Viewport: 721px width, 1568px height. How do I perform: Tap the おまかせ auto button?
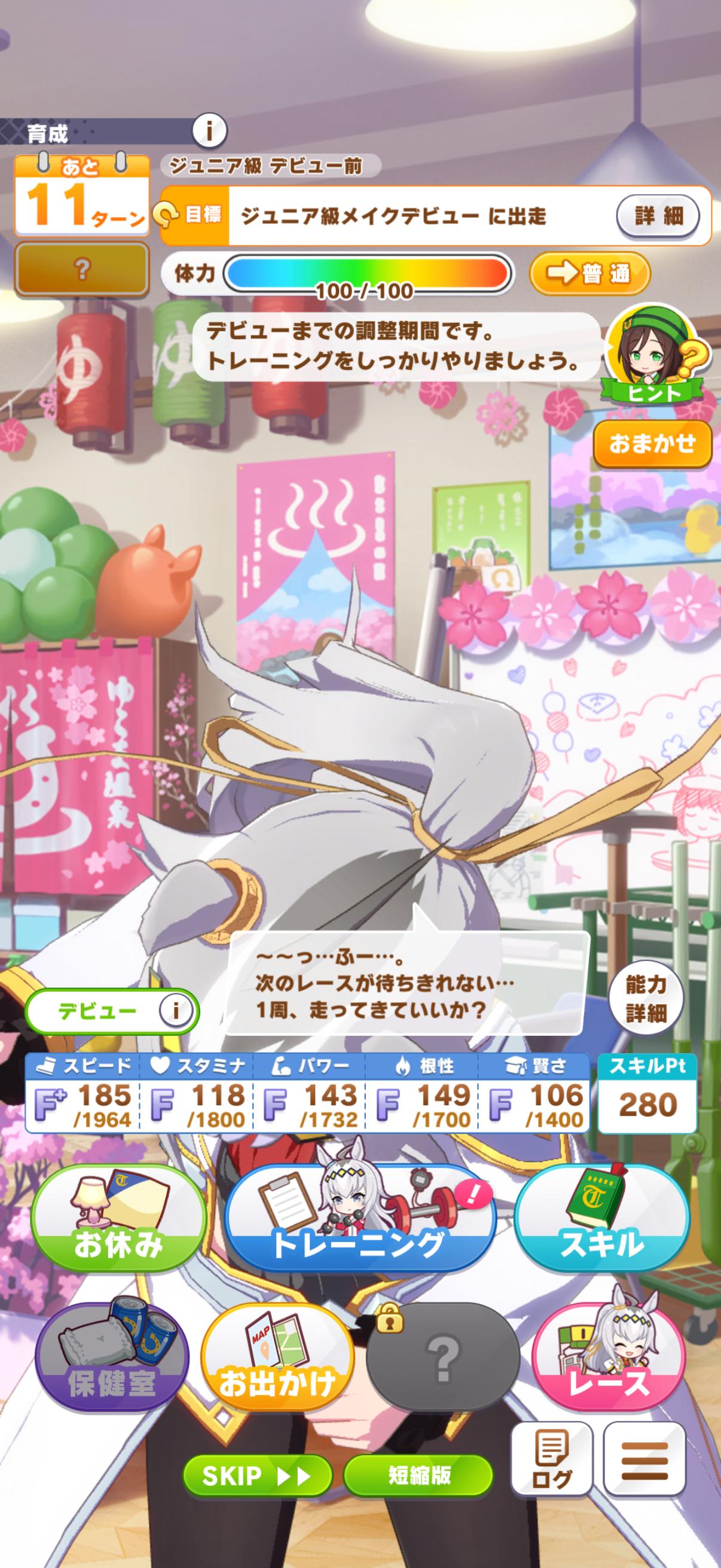pos(652,444)
